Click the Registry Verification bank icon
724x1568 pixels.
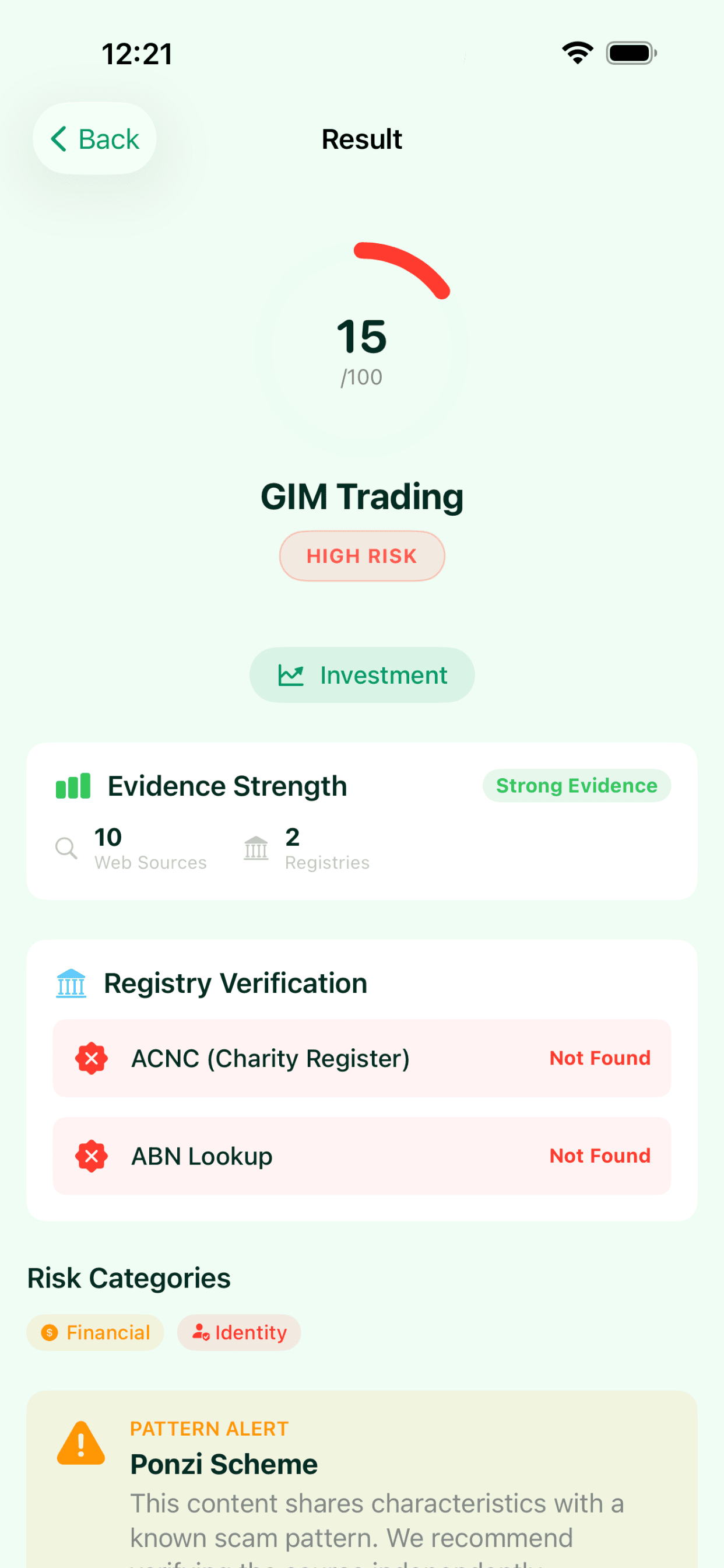[71, 982]
